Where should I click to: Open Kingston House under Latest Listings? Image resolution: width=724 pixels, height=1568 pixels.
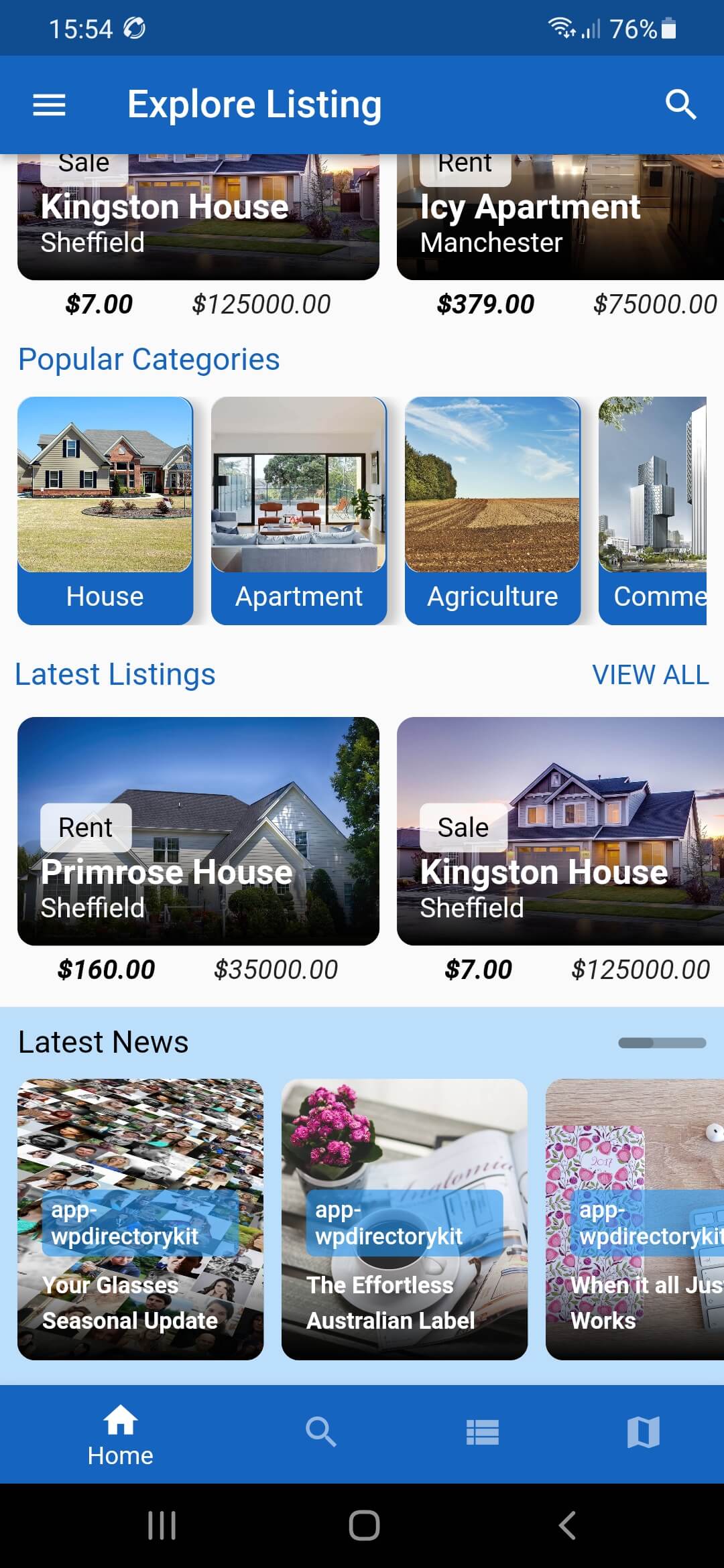[560, 831]
